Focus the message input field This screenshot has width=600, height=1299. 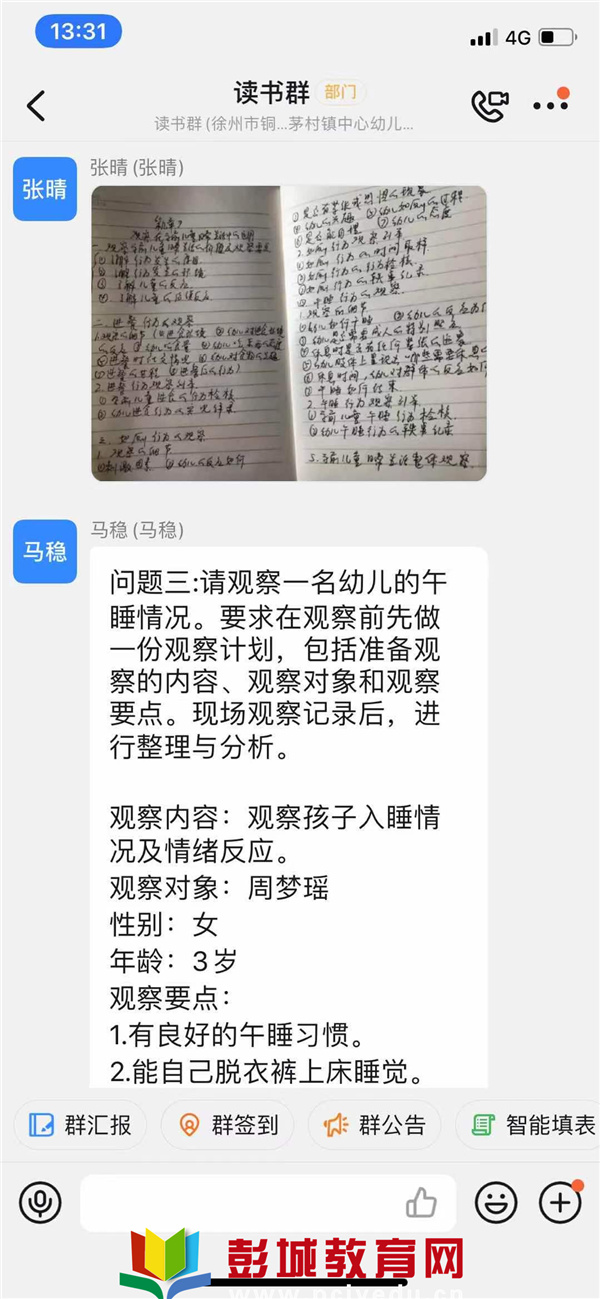pos(240,1202)
